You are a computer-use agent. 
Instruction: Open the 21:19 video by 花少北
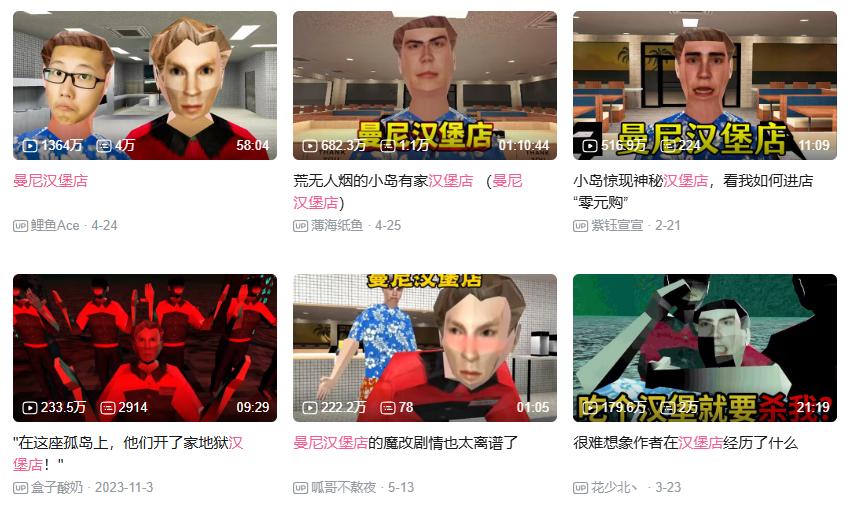[704, 348]
